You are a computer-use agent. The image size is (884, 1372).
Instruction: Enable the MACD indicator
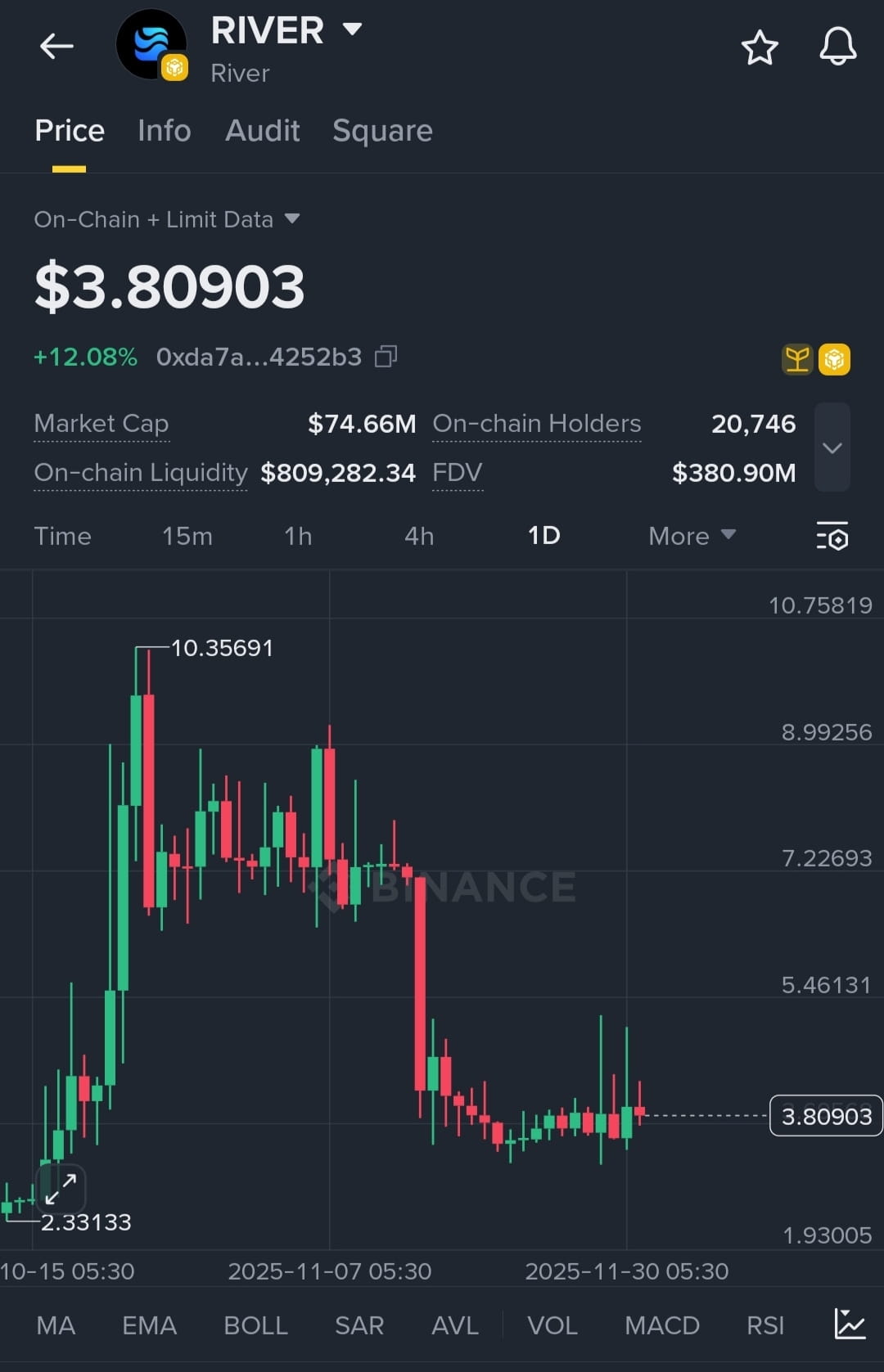661,1325
